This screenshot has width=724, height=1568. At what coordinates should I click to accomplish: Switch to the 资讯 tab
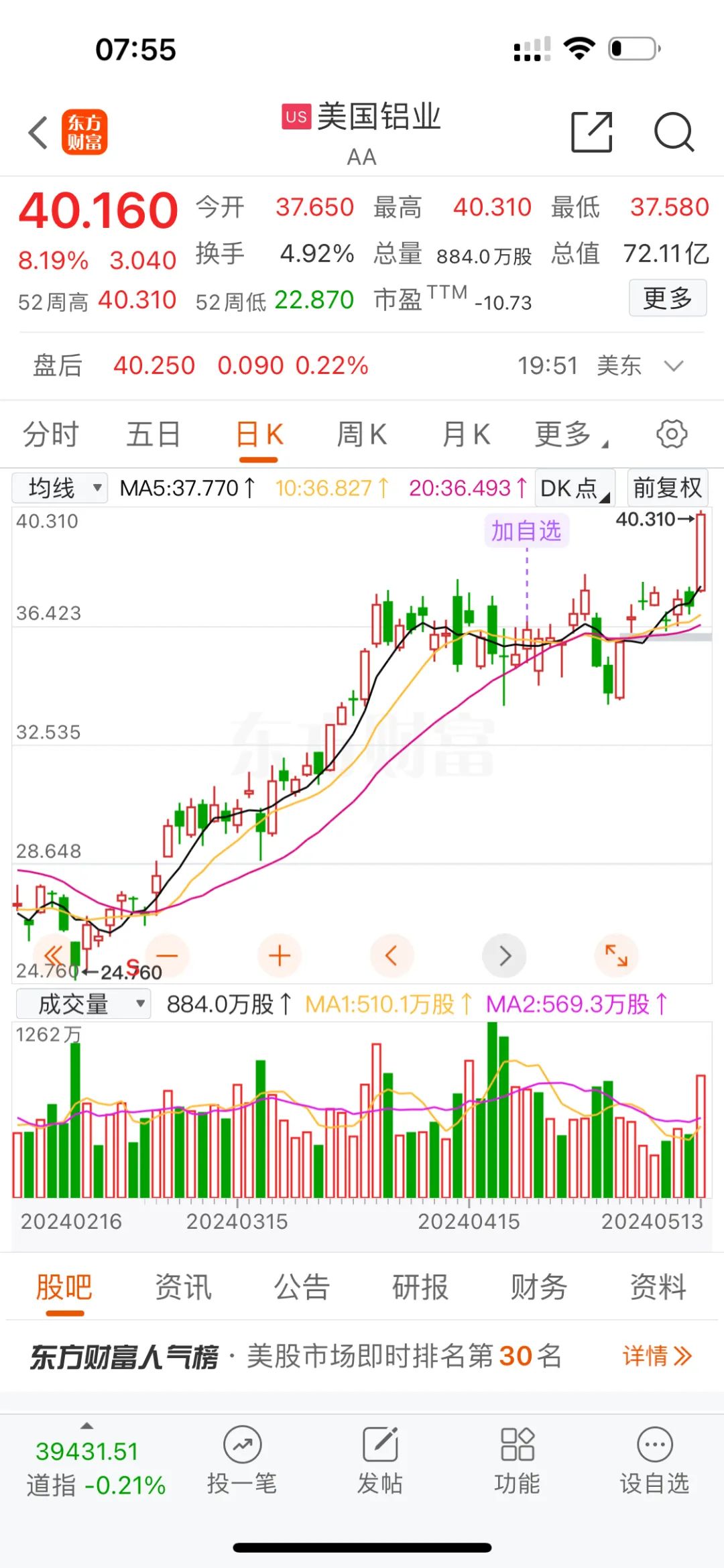click(x=183, y=1286)
